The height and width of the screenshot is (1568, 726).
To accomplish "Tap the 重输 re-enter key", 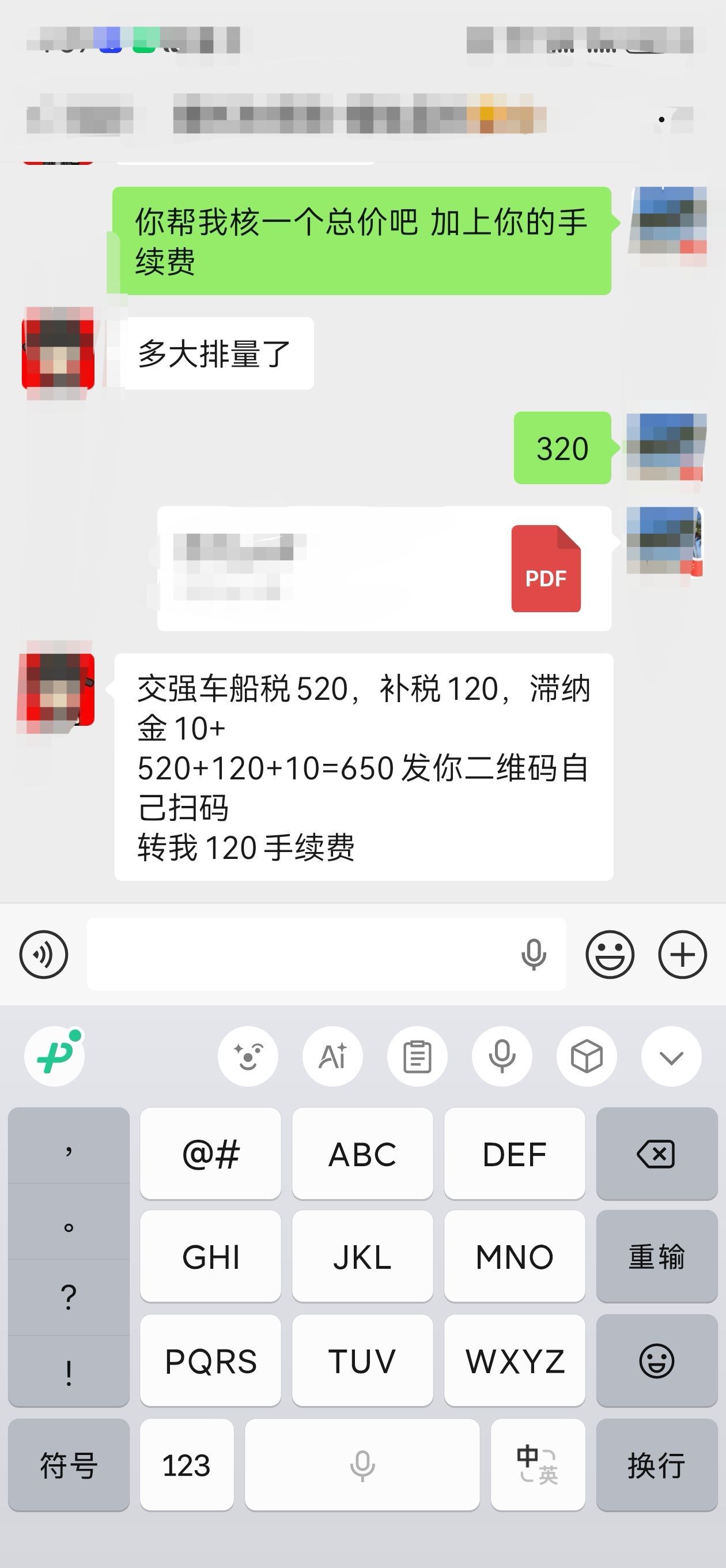I will coord(657,1257).
